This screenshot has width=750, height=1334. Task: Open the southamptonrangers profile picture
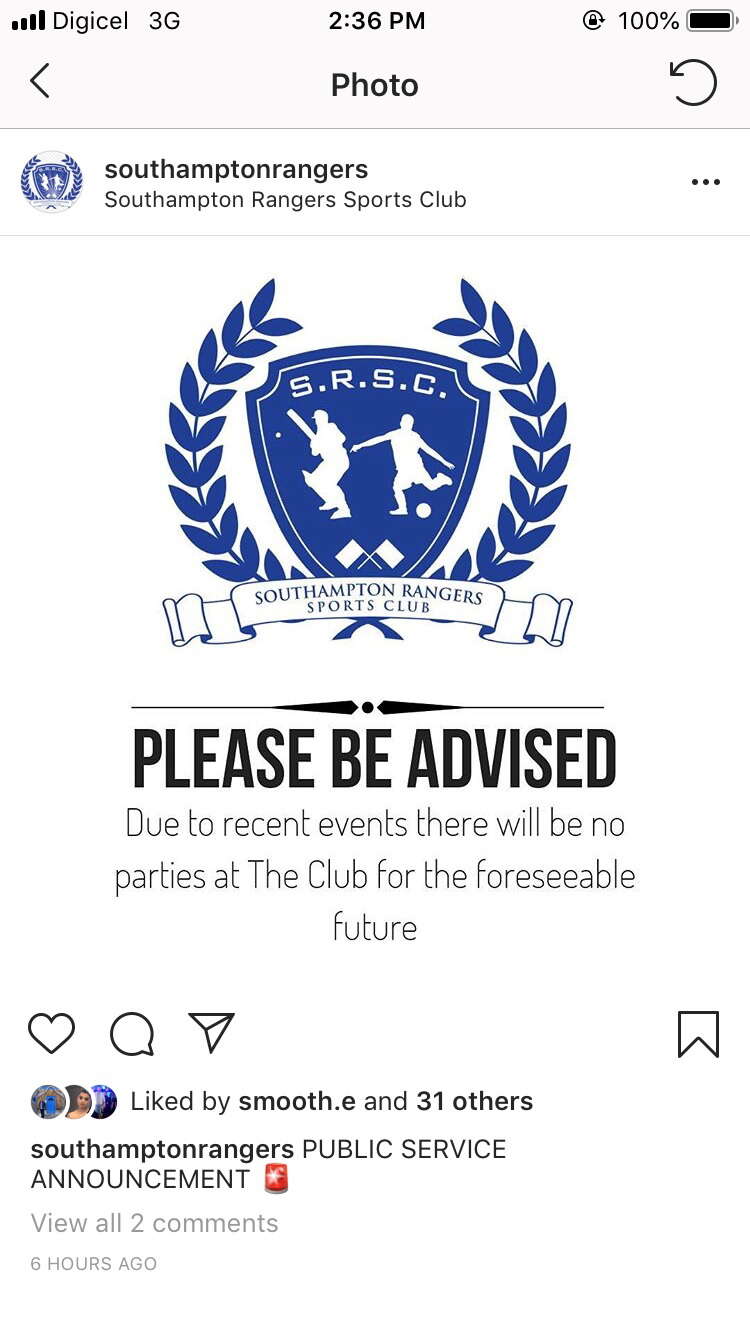click(x=51, y=182)
